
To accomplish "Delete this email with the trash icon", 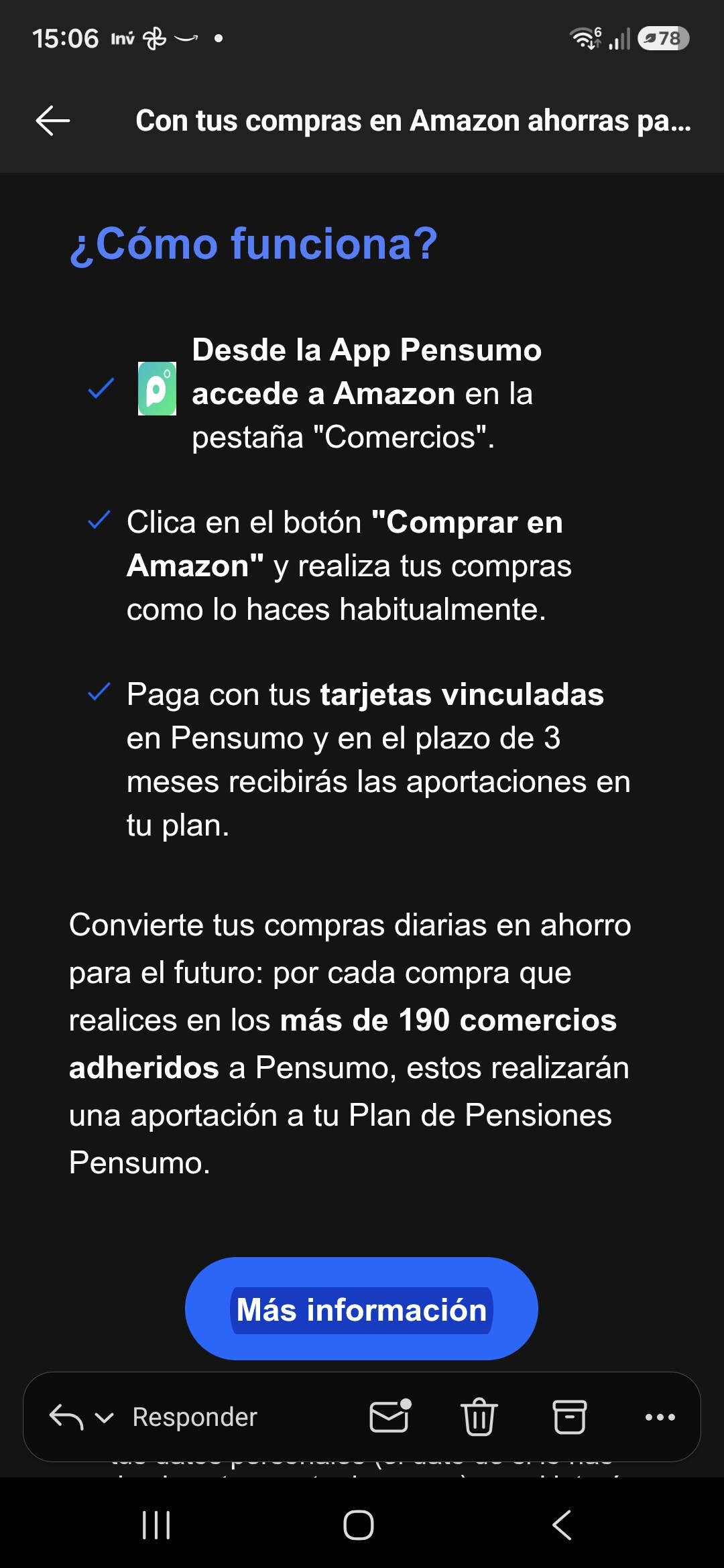I will 479,1417.
